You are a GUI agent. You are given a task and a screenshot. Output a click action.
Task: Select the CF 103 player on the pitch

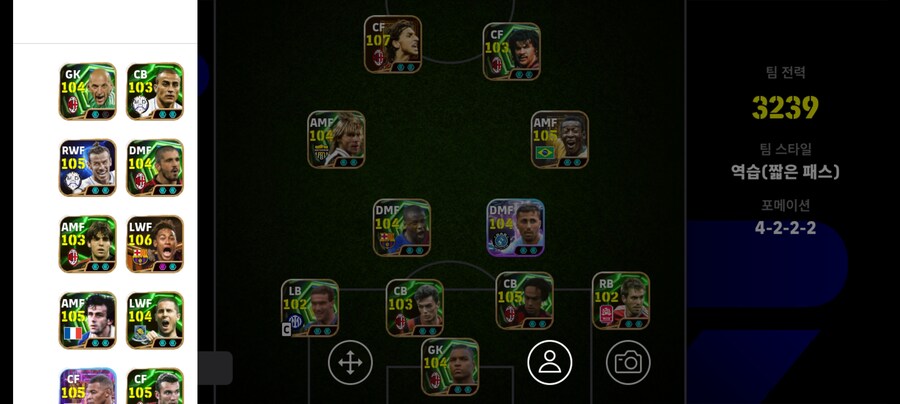[511, 51]
